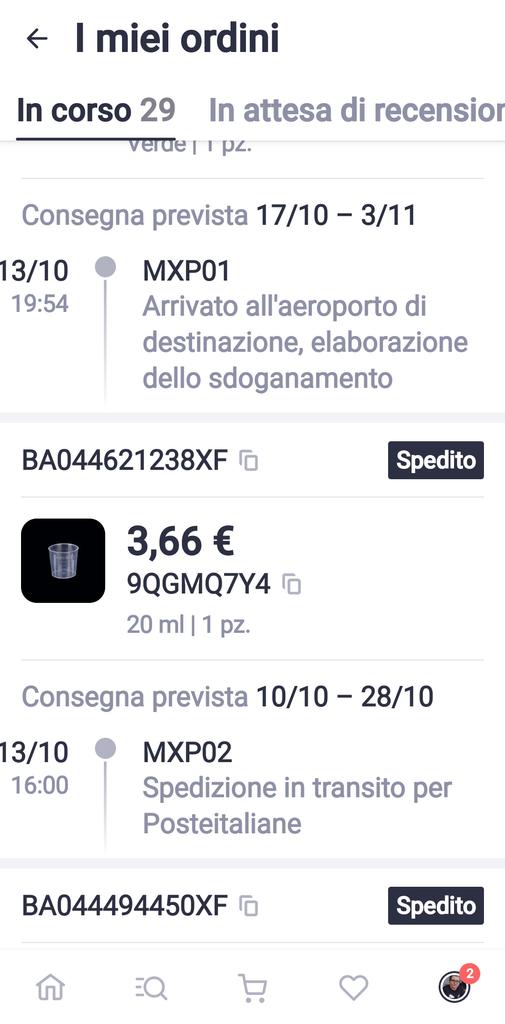Open the search and categories tab

click(x=152, y=988)
